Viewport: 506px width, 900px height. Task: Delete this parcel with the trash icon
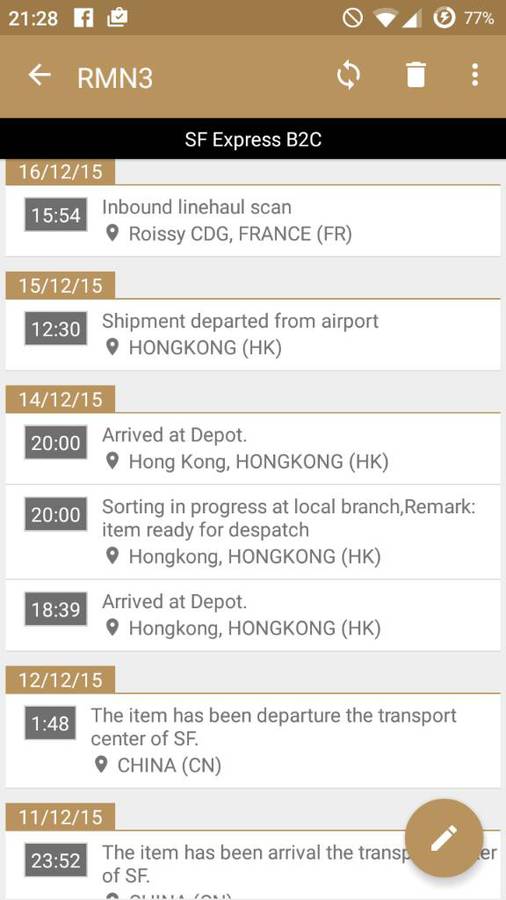(x=416, y=75)
